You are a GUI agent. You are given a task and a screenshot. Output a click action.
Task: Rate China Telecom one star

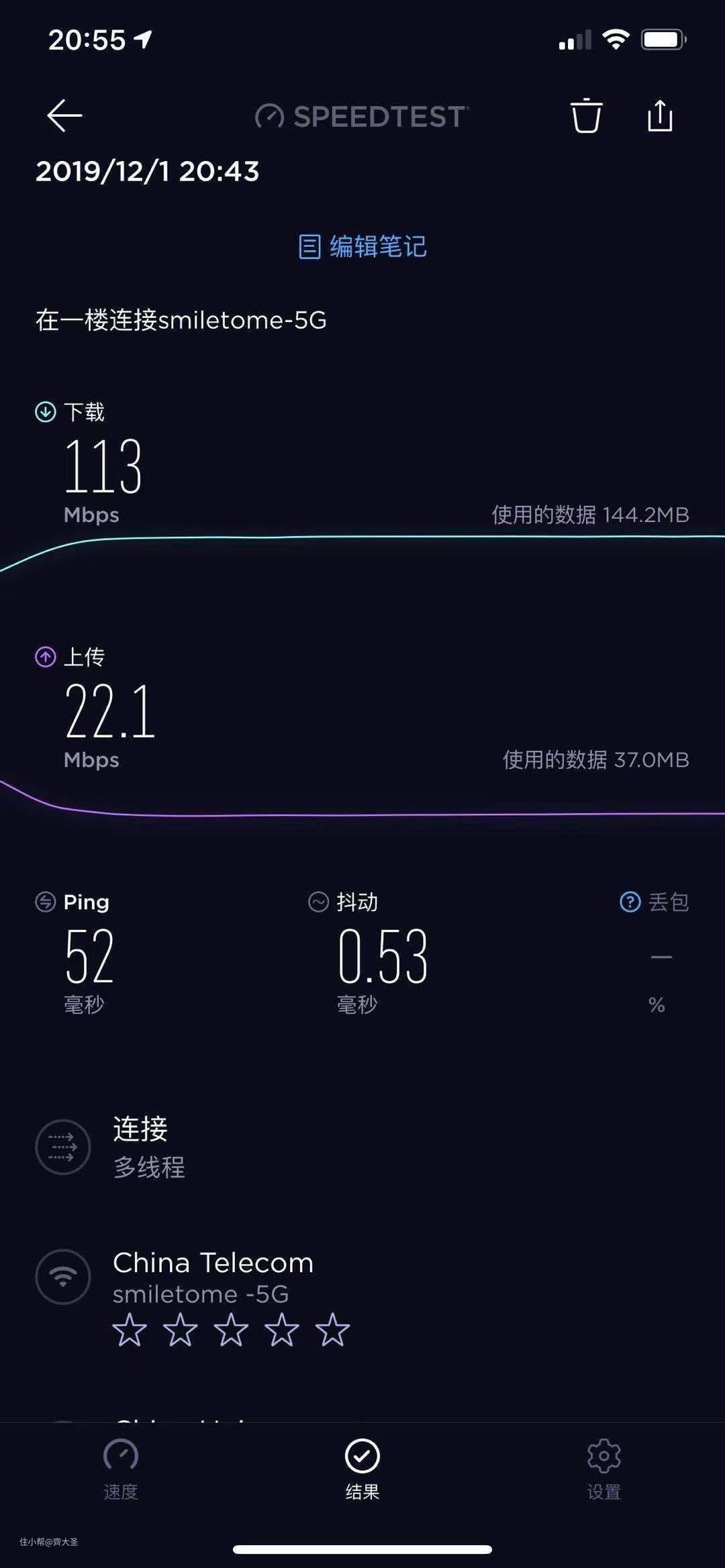point(130,1330)
